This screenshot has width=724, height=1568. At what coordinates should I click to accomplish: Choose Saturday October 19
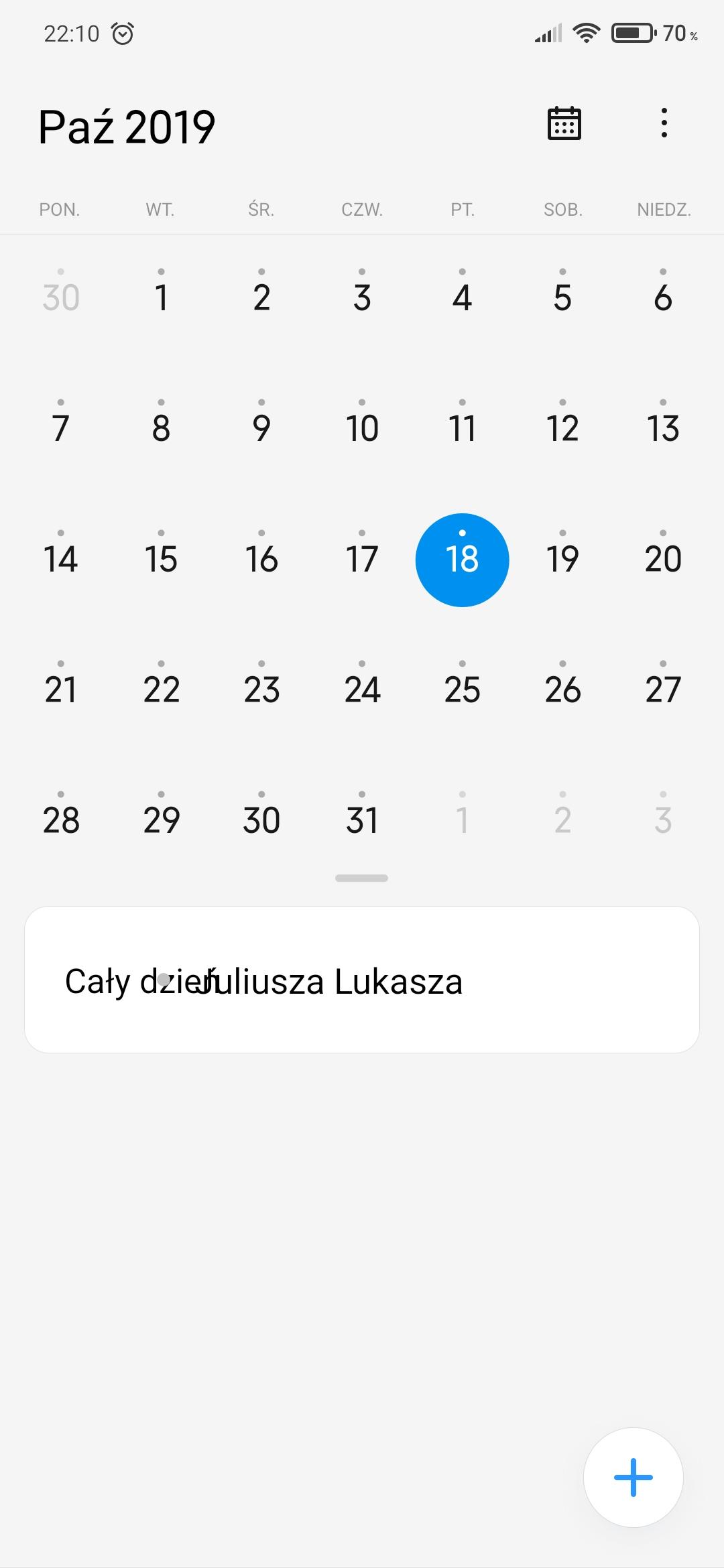(x=562, y=558)
